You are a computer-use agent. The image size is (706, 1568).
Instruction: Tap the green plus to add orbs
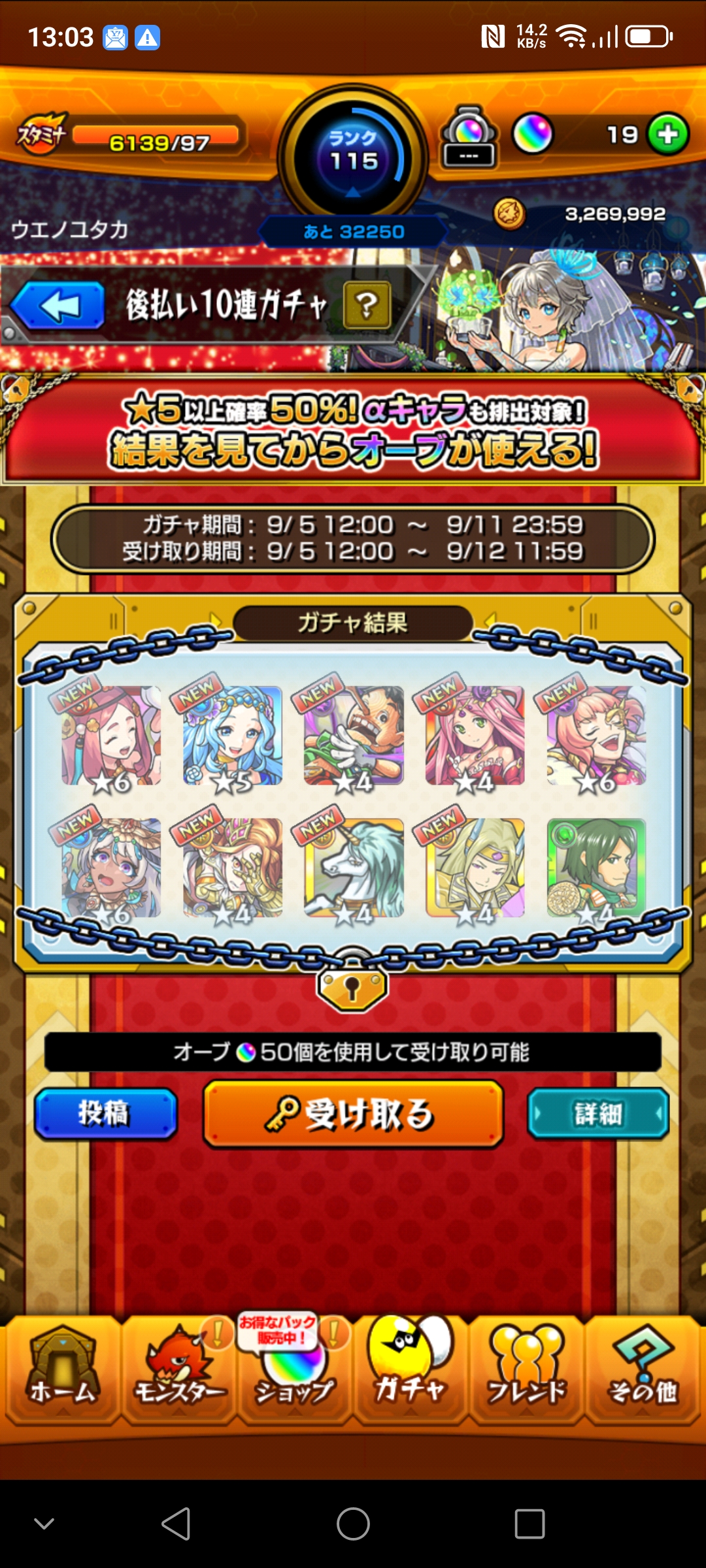click(667, 135)
